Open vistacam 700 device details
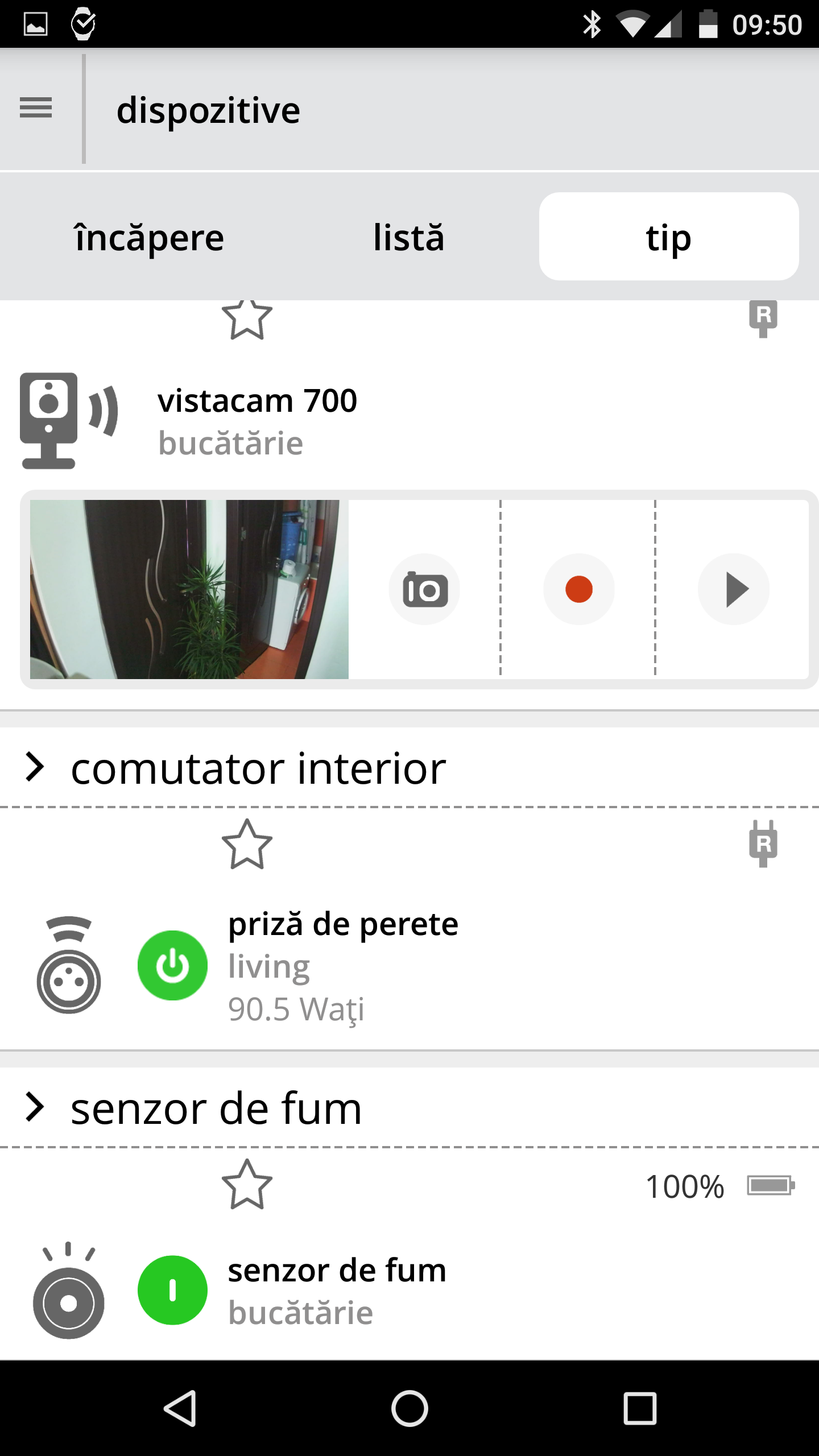The image size is (819, 1456). tap(257, 421)
